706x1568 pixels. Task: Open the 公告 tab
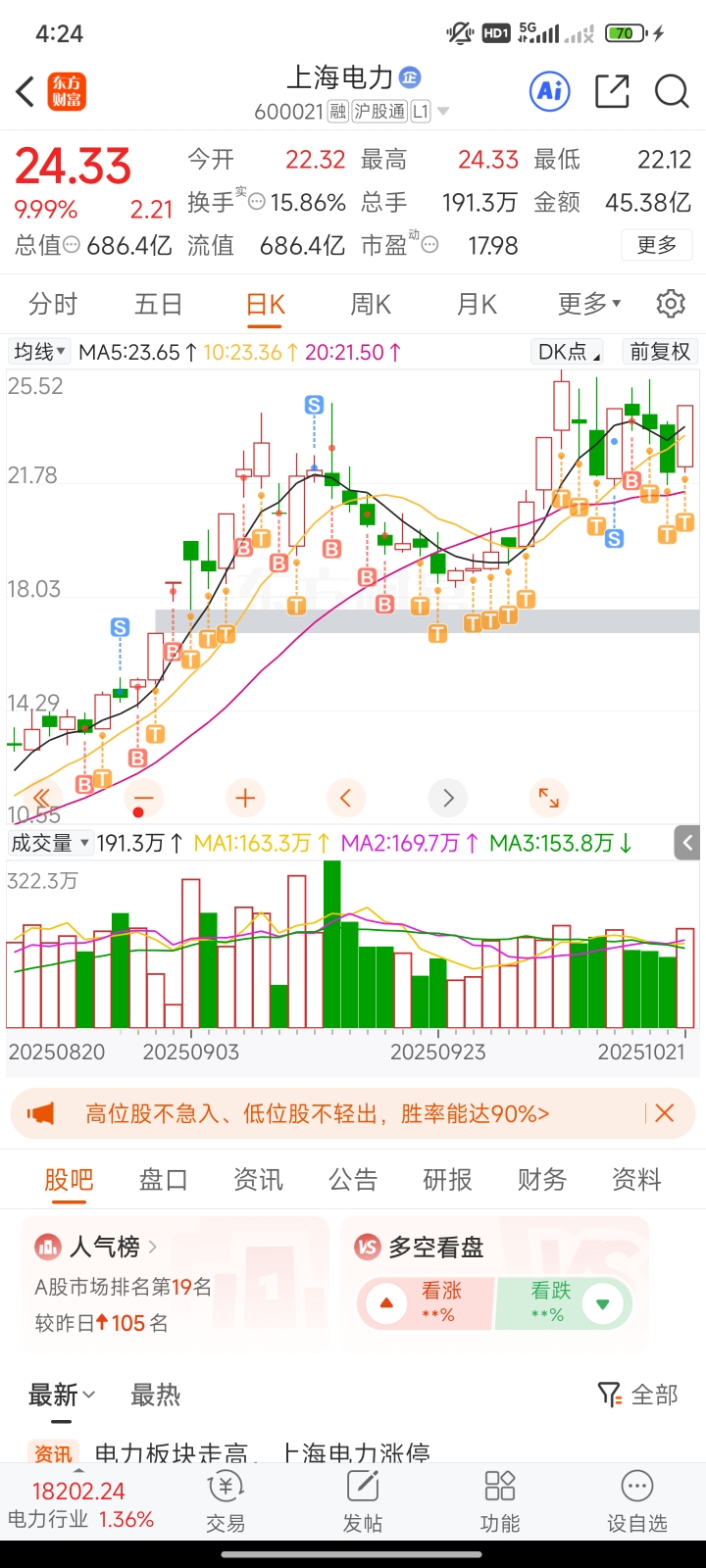coord(353,1180)
